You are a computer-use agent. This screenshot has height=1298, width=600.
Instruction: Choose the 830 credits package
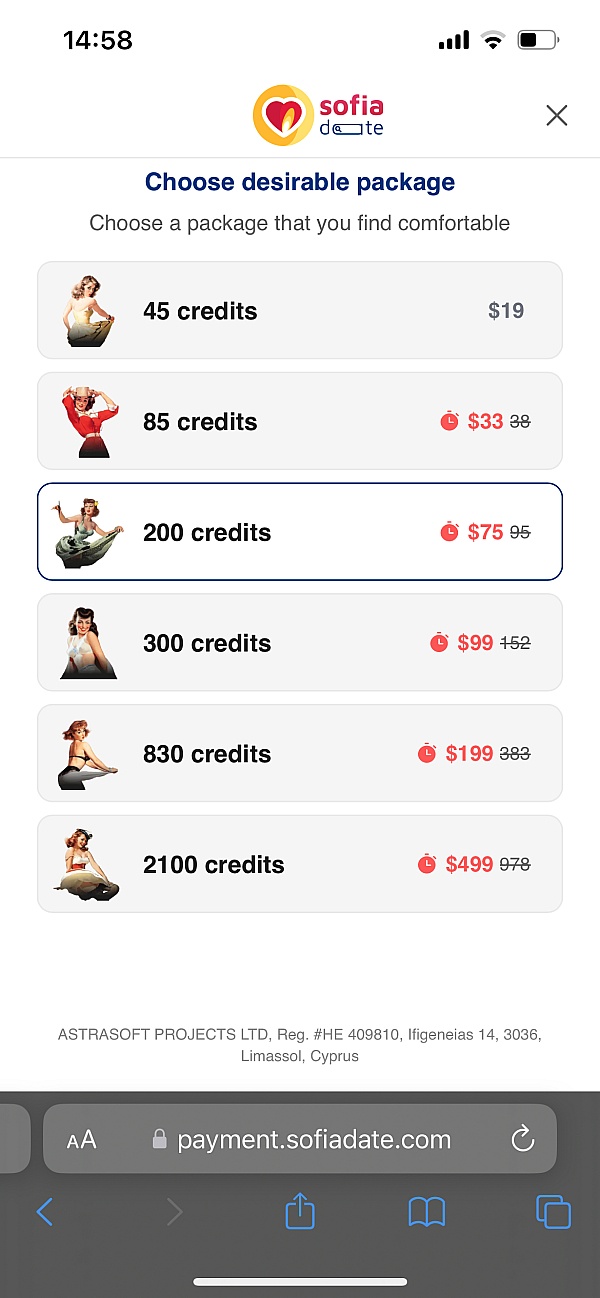point(300,753)
